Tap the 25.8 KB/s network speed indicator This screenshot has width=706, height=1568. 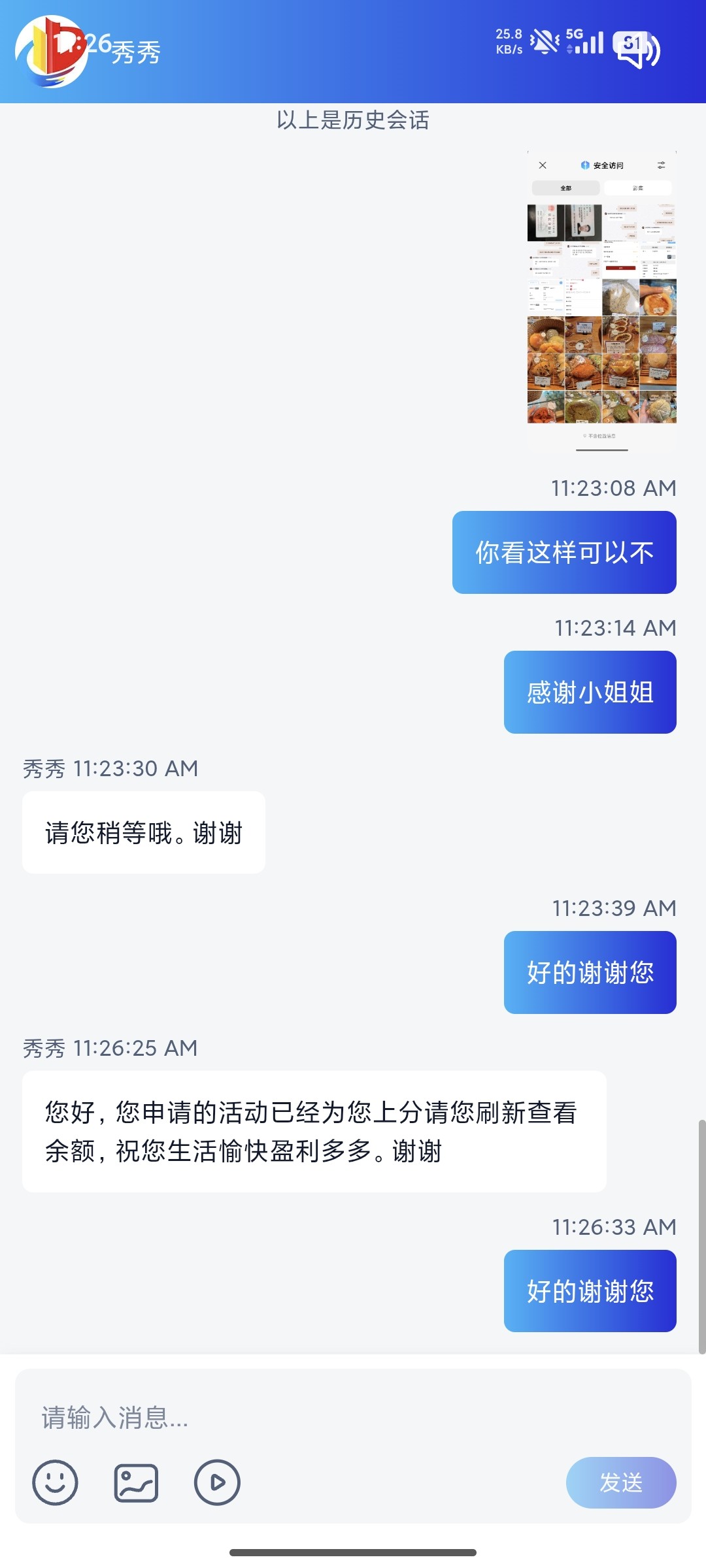(x=508, y=41)
